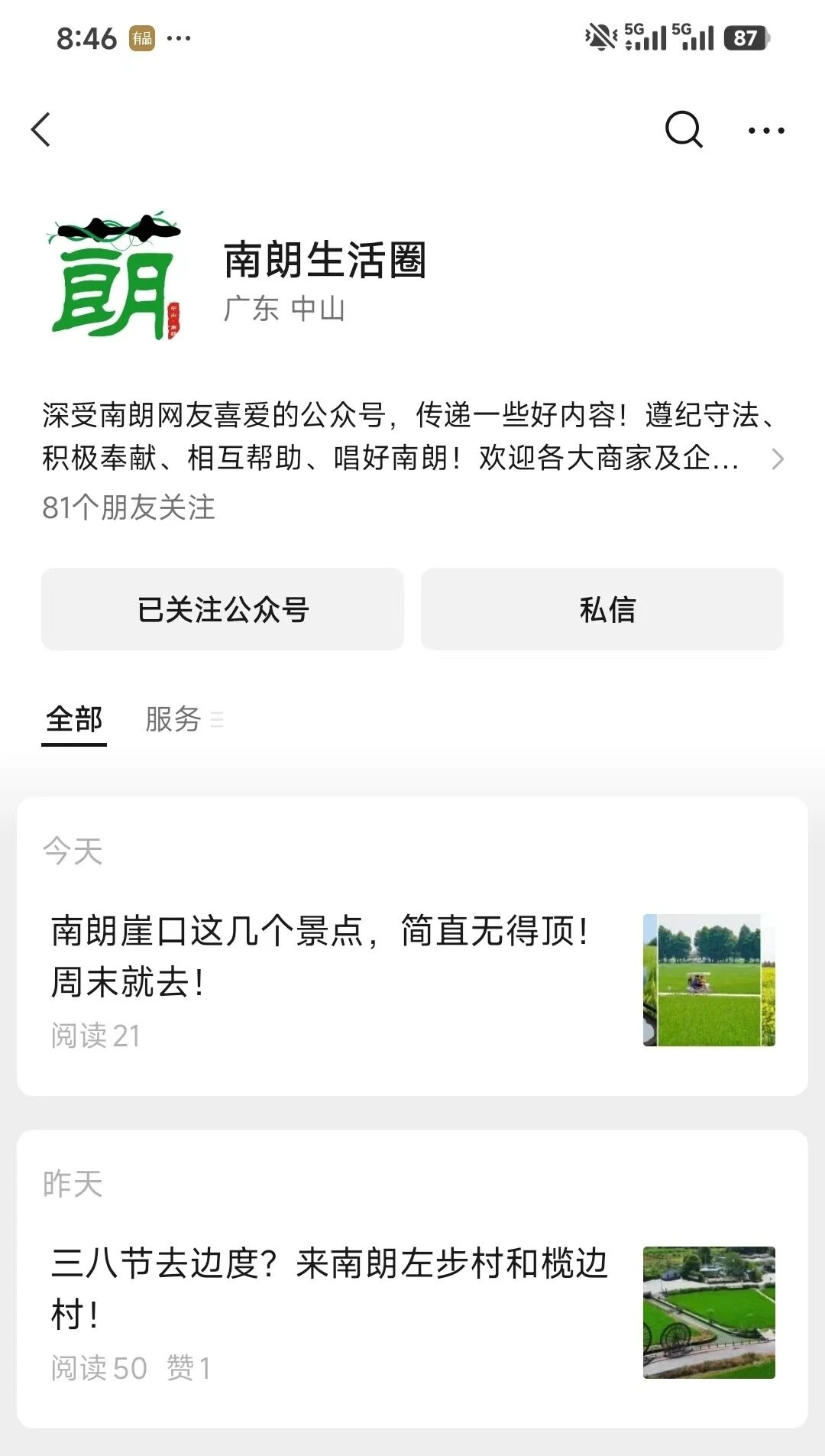Viewport: 825px width, 1456px height.
Task: Tap the 已关注公众号 button
Action: 222,609
